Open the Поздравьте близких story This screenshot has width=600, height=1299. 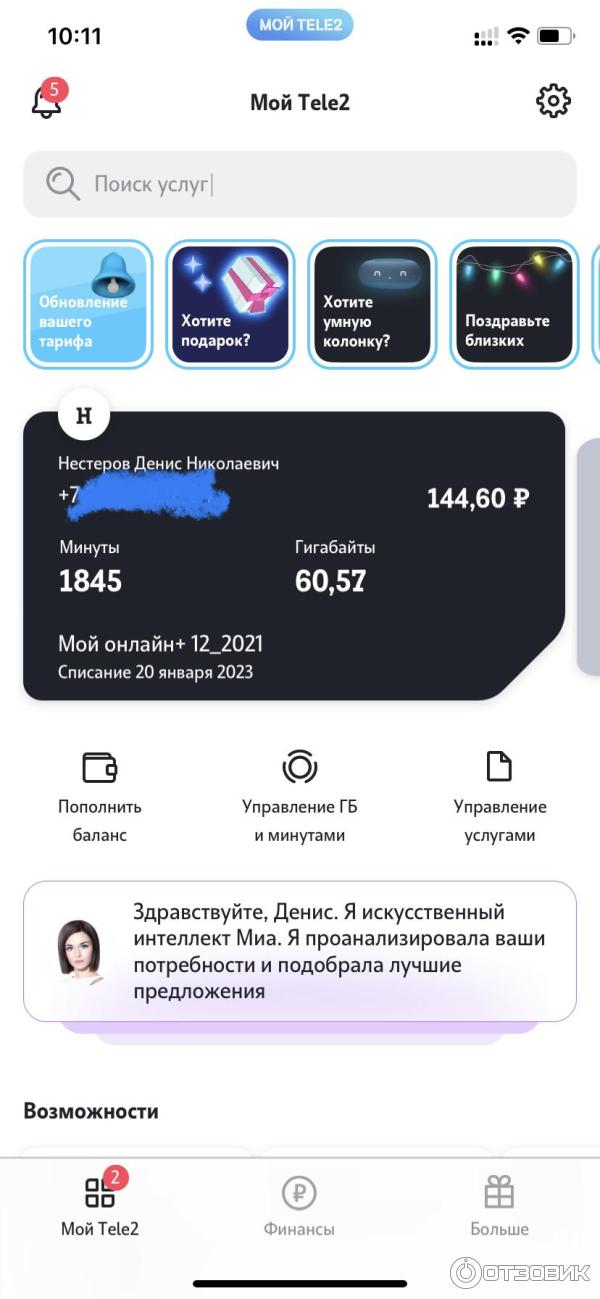pyautogui.click(x=515, y=304)
